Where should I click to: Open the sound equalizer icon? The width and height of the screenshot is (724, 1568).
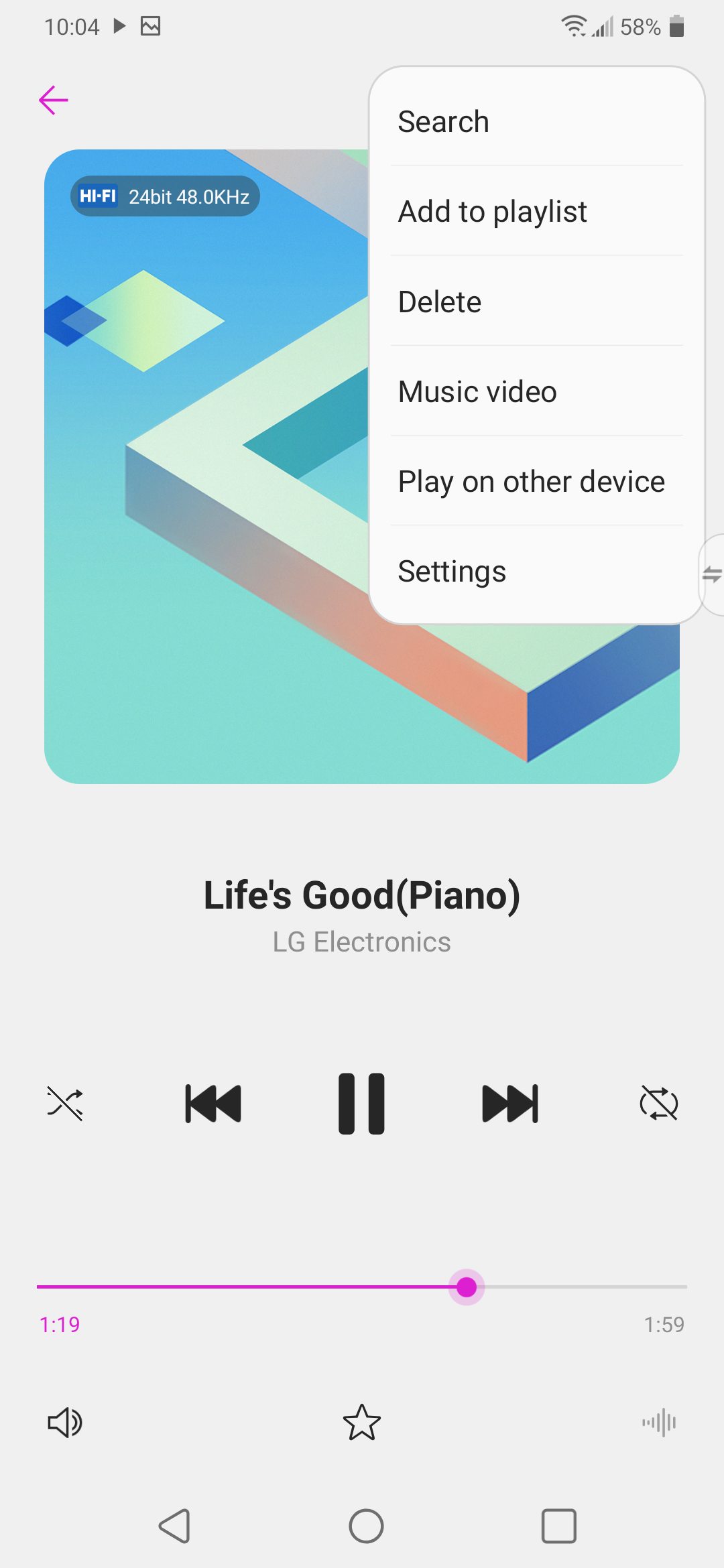click(659, 1422)
